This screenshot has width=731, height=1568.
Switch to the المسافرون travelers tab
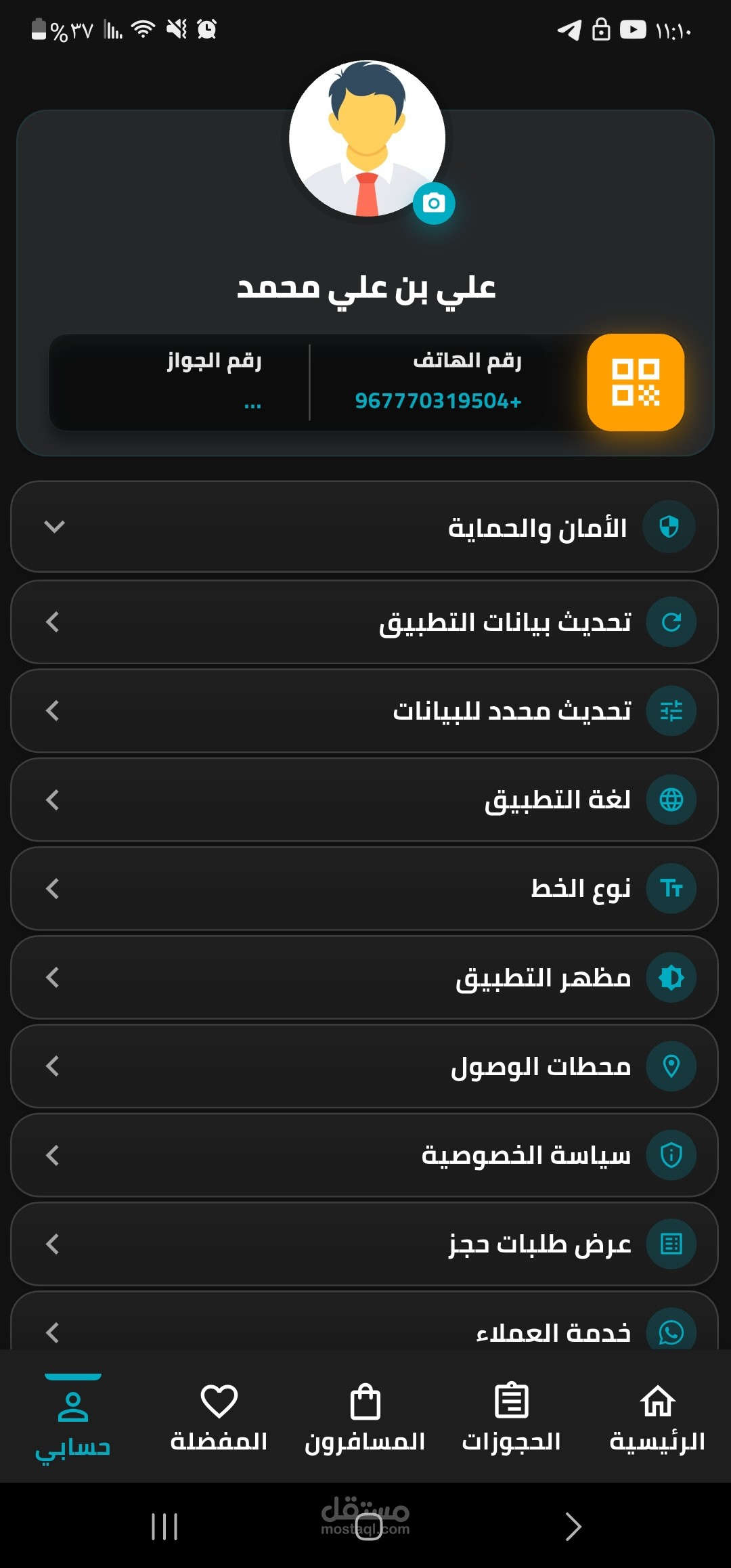coord(365,1416)
